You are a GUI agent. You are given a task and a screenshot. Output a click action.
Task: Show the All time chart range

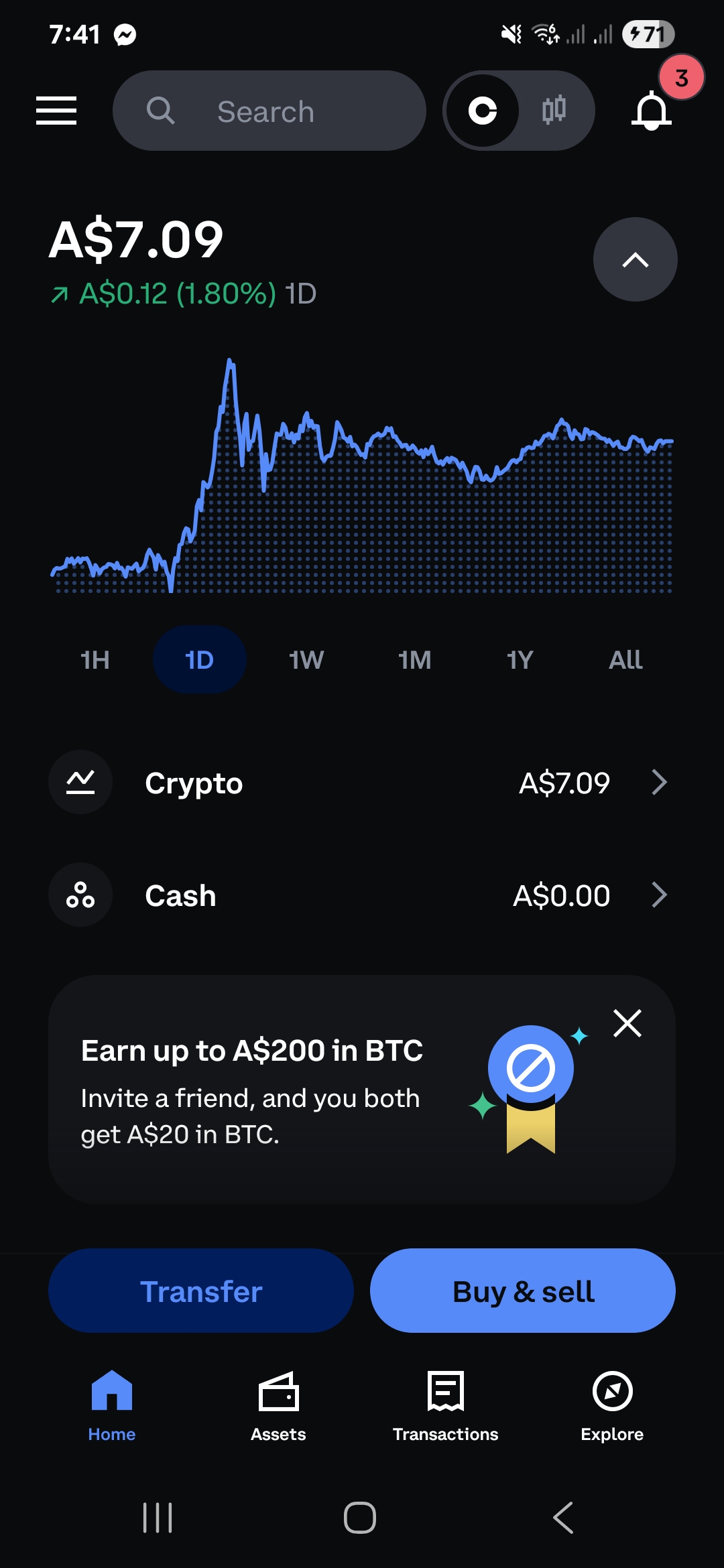[625, 660]
